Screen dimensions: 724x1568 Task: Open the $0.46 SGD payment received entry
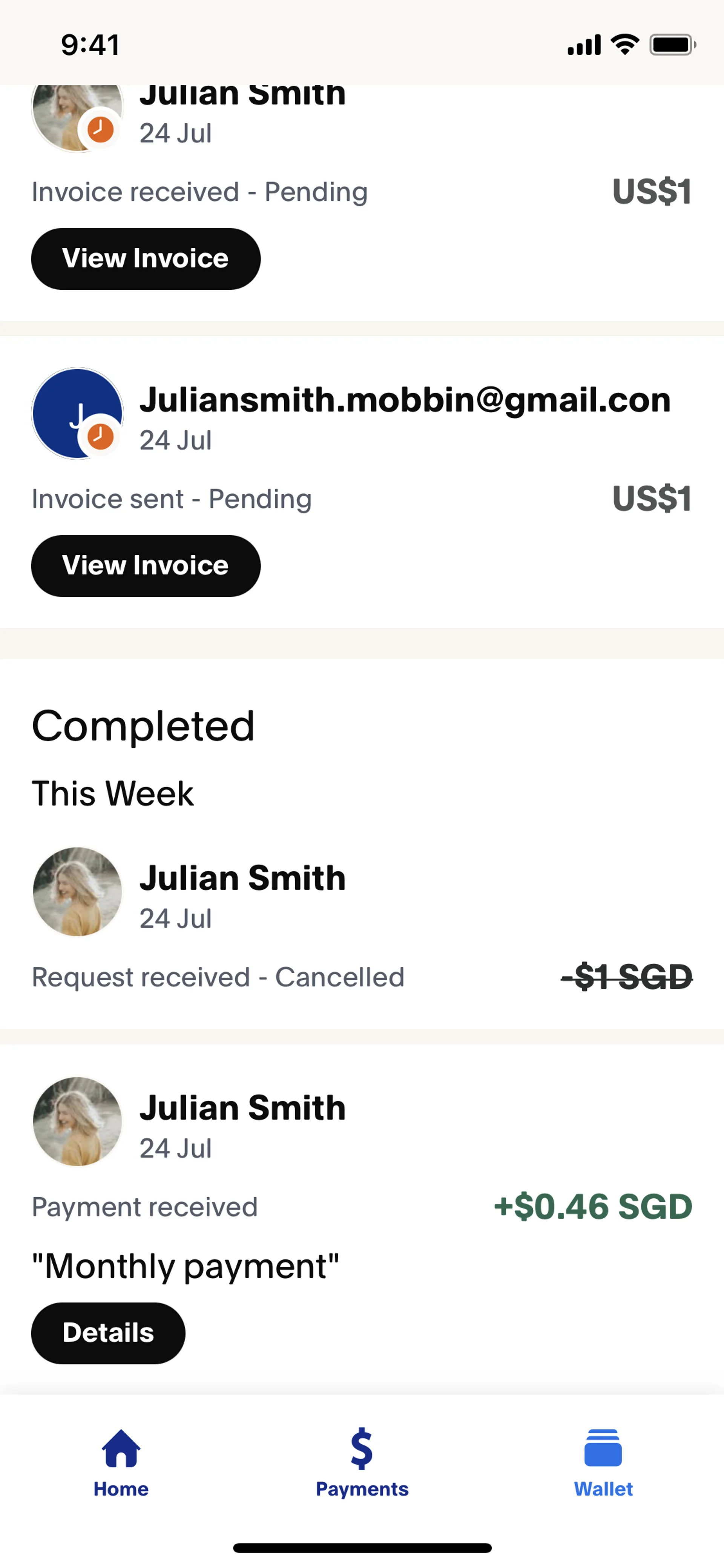[x=362, y=1156]
